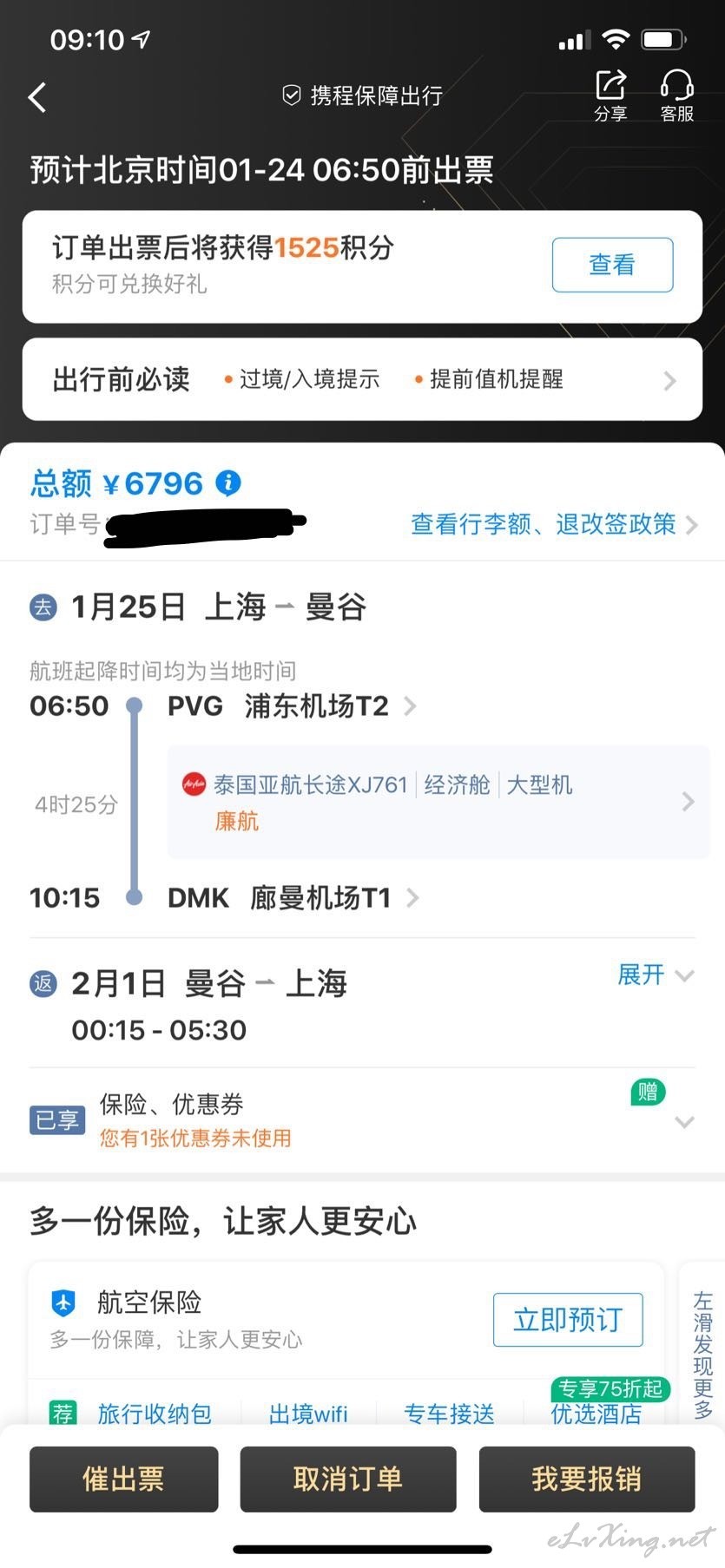Tap 查看 to view points reward
725x1568 pixels.
click(x=612, y=265)
